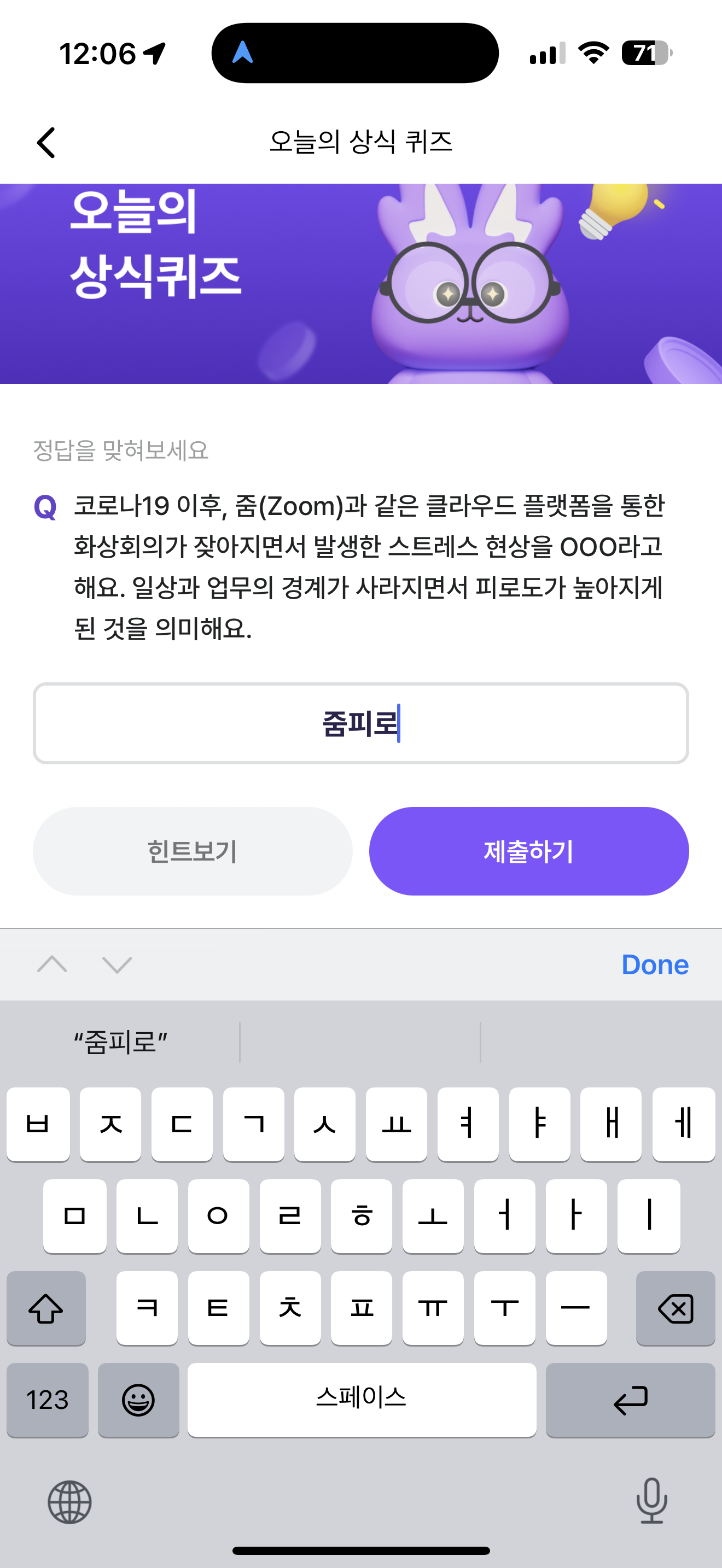Screen dimensions: 722x1568
Task: Open the emoji keyboard
Action: (138, 1400)
